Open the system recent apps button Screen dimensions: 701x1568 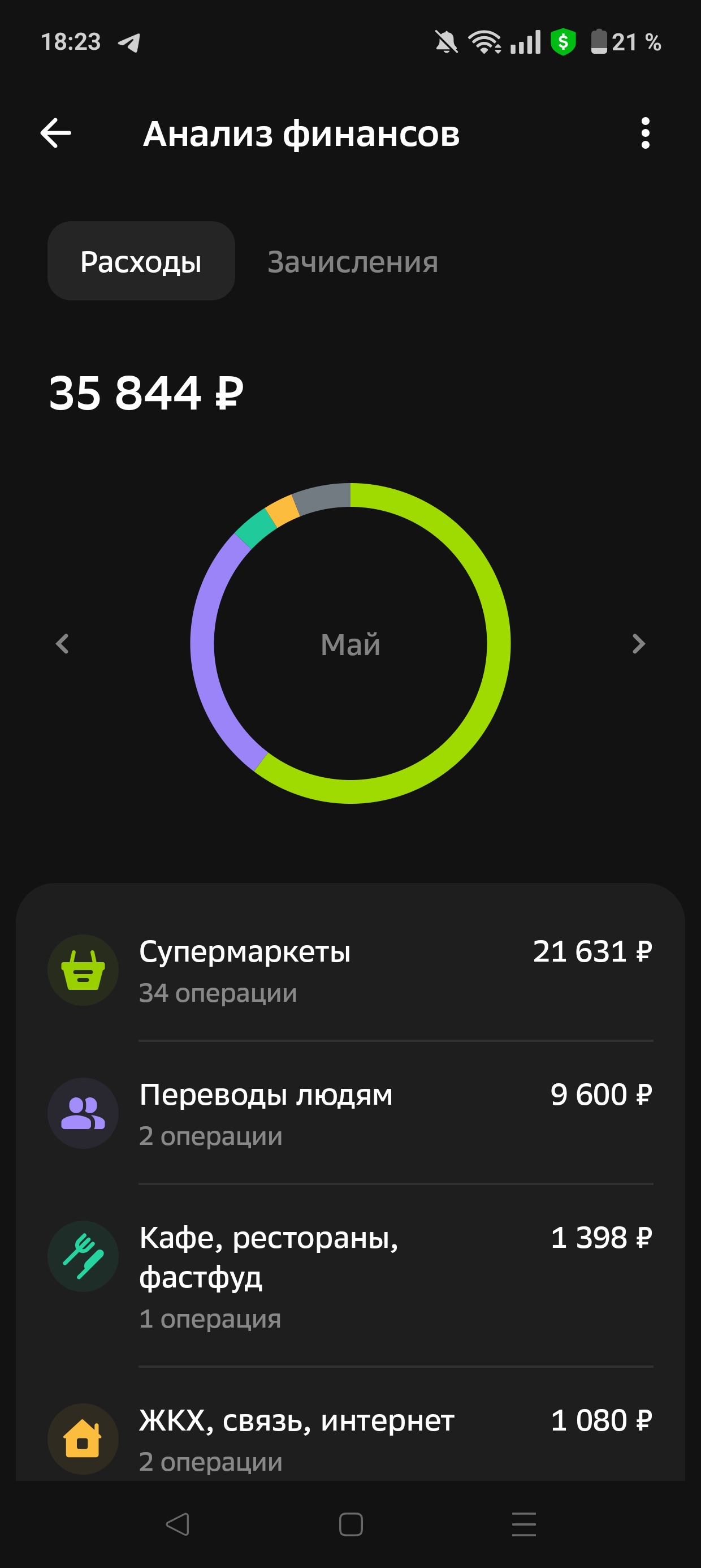tap(524, 1524)
